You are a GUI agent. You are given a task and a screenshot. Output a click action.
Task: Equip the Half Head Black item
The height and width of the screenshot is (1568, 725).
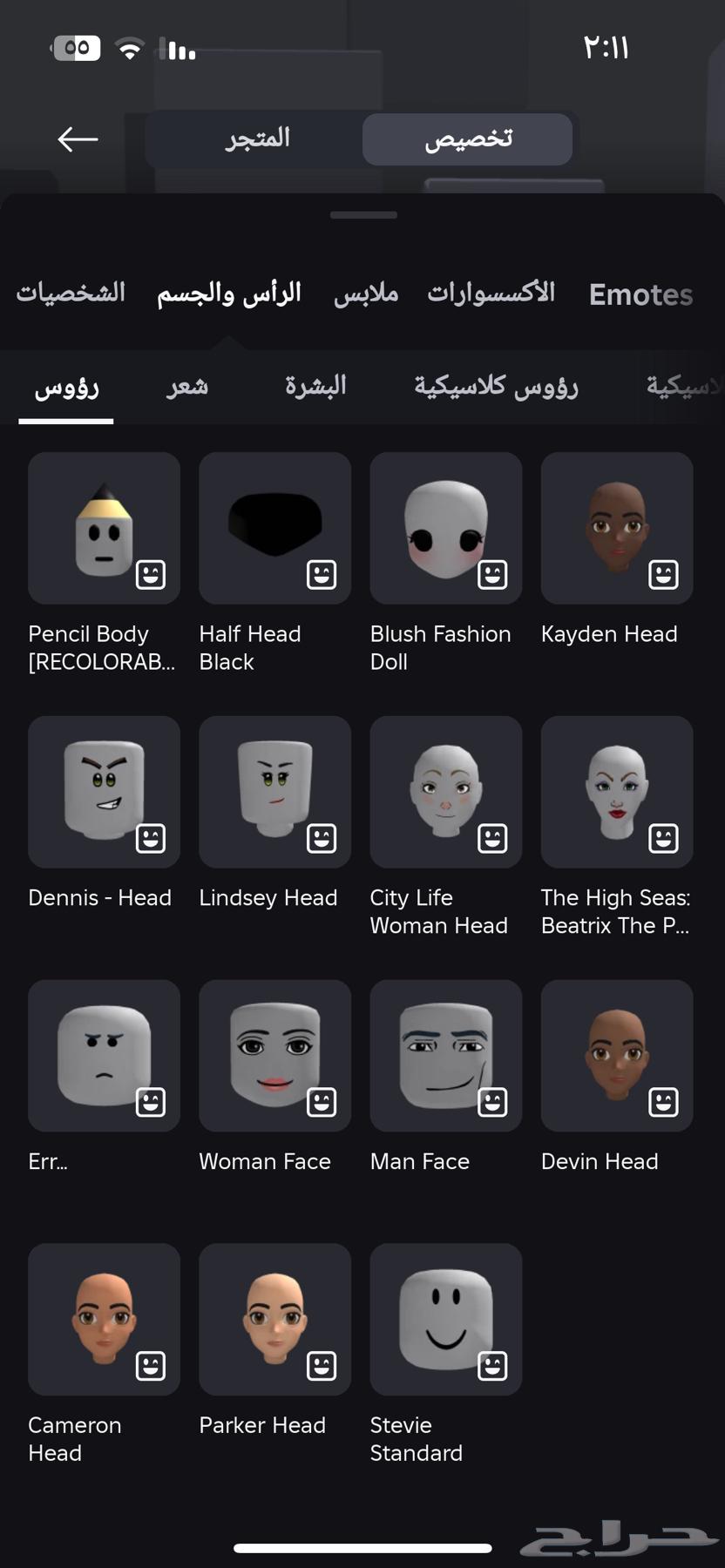pyautogui.click(x=274, y=528)
